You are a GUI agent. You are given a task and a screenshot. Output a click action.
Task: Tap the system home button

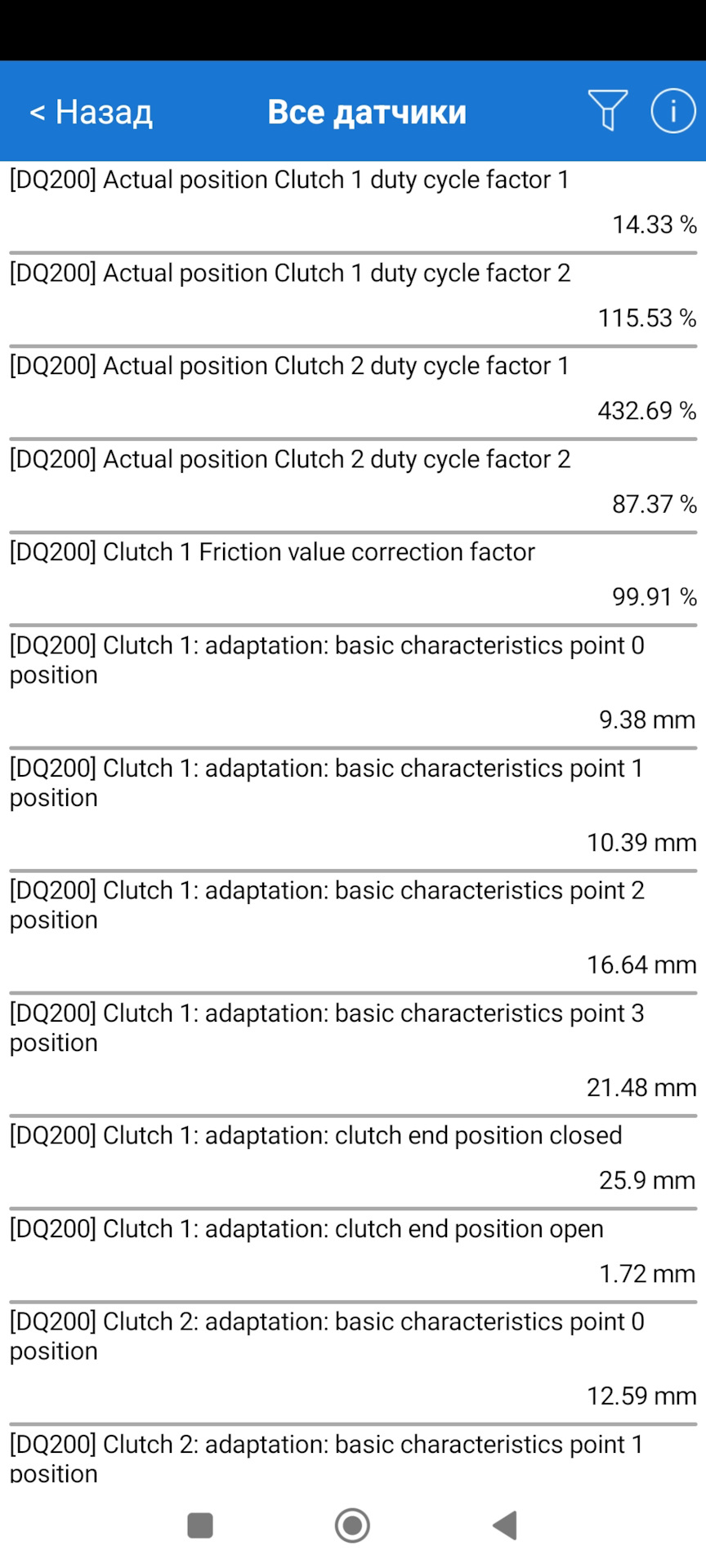tap(352, 1525)
